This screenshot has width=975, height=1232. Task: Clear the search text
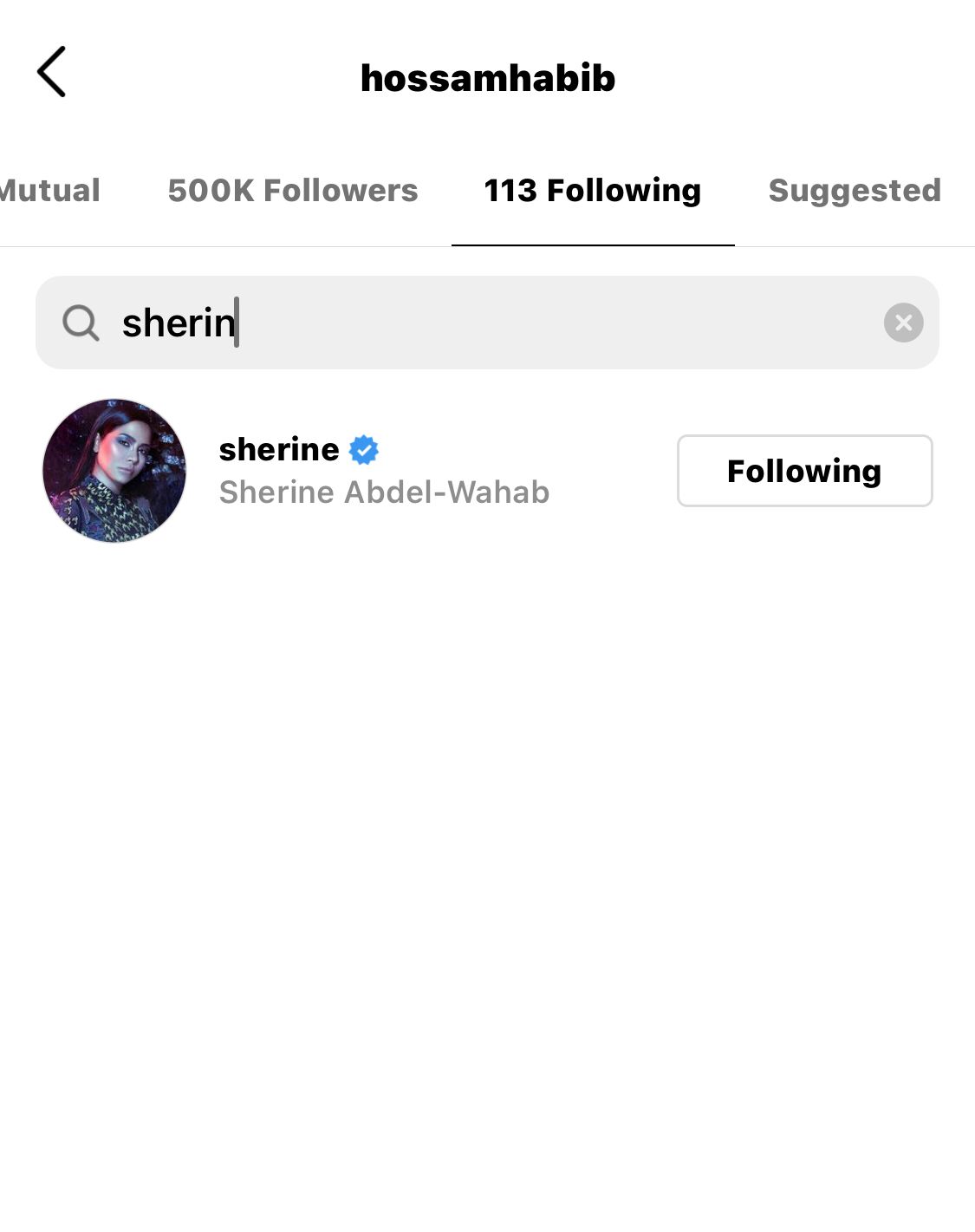click(903, 323)
